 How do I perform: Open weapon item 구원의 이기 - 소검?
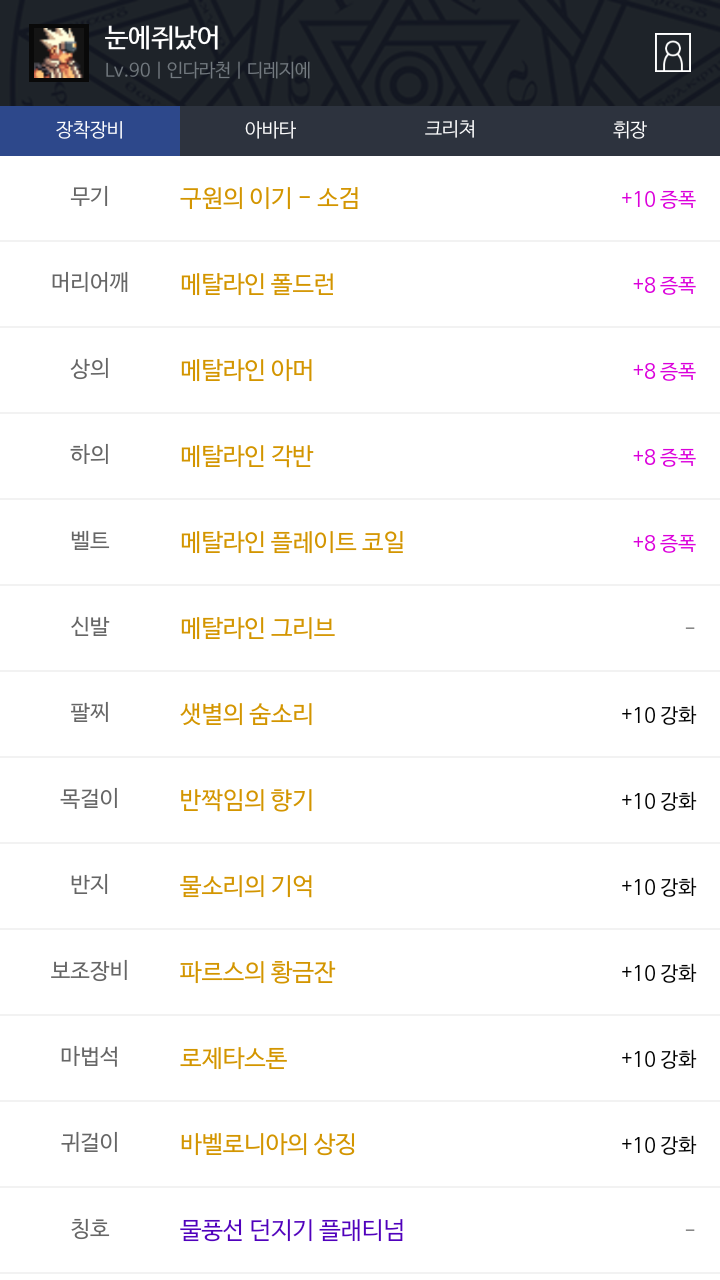coord(270,198)
